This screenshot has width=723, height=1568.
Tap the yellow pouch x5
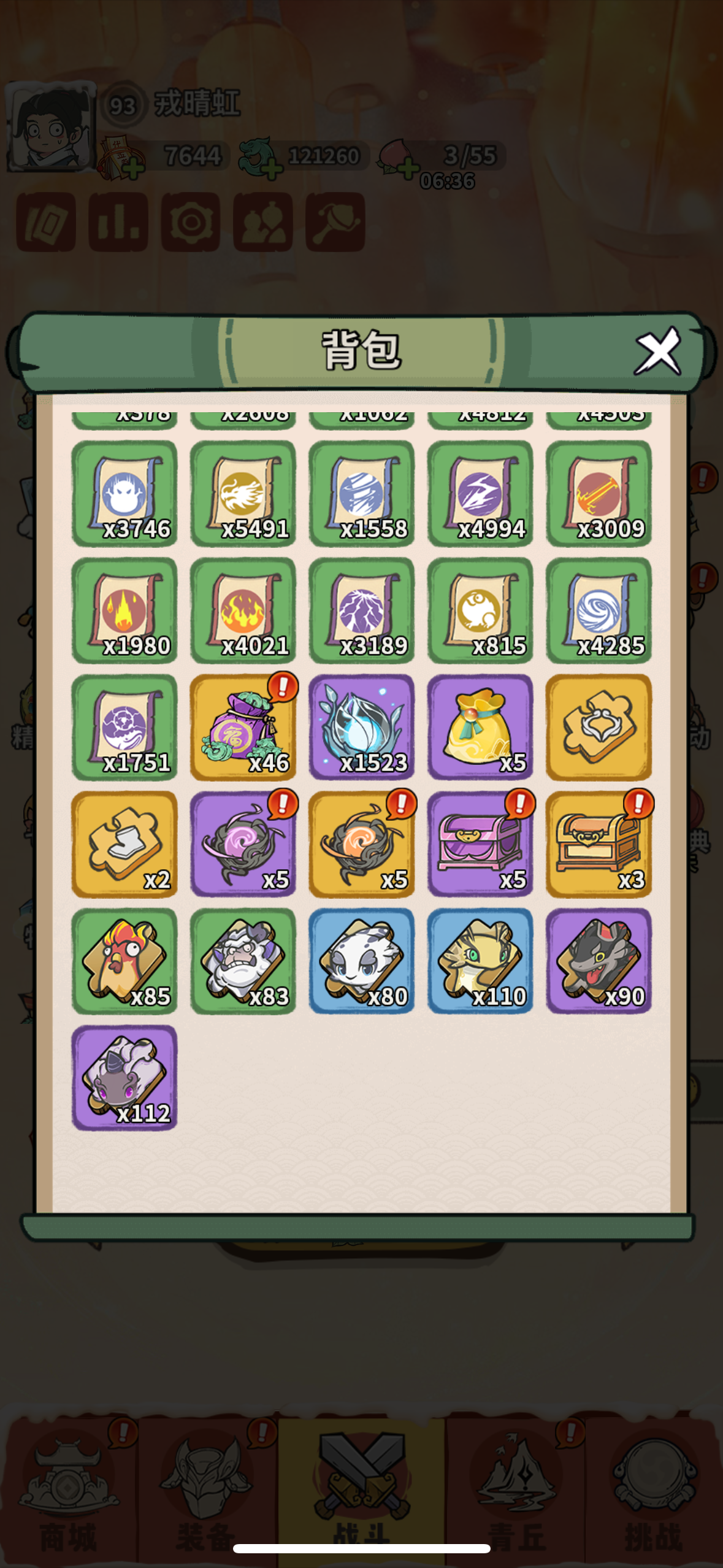click(x=480, y=727)
